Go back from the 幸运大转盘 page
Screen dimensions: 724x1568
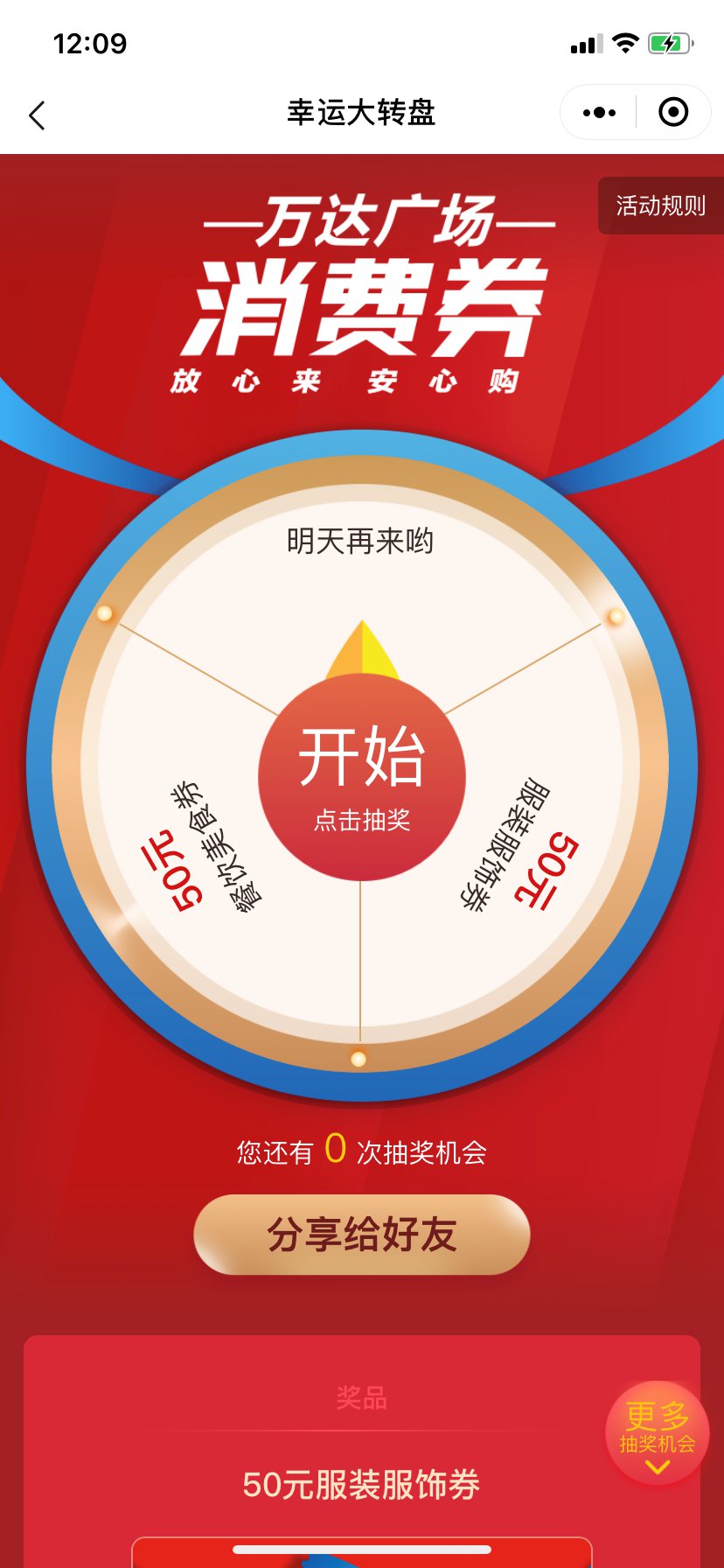pyautogui.click(x=37, y=115)
